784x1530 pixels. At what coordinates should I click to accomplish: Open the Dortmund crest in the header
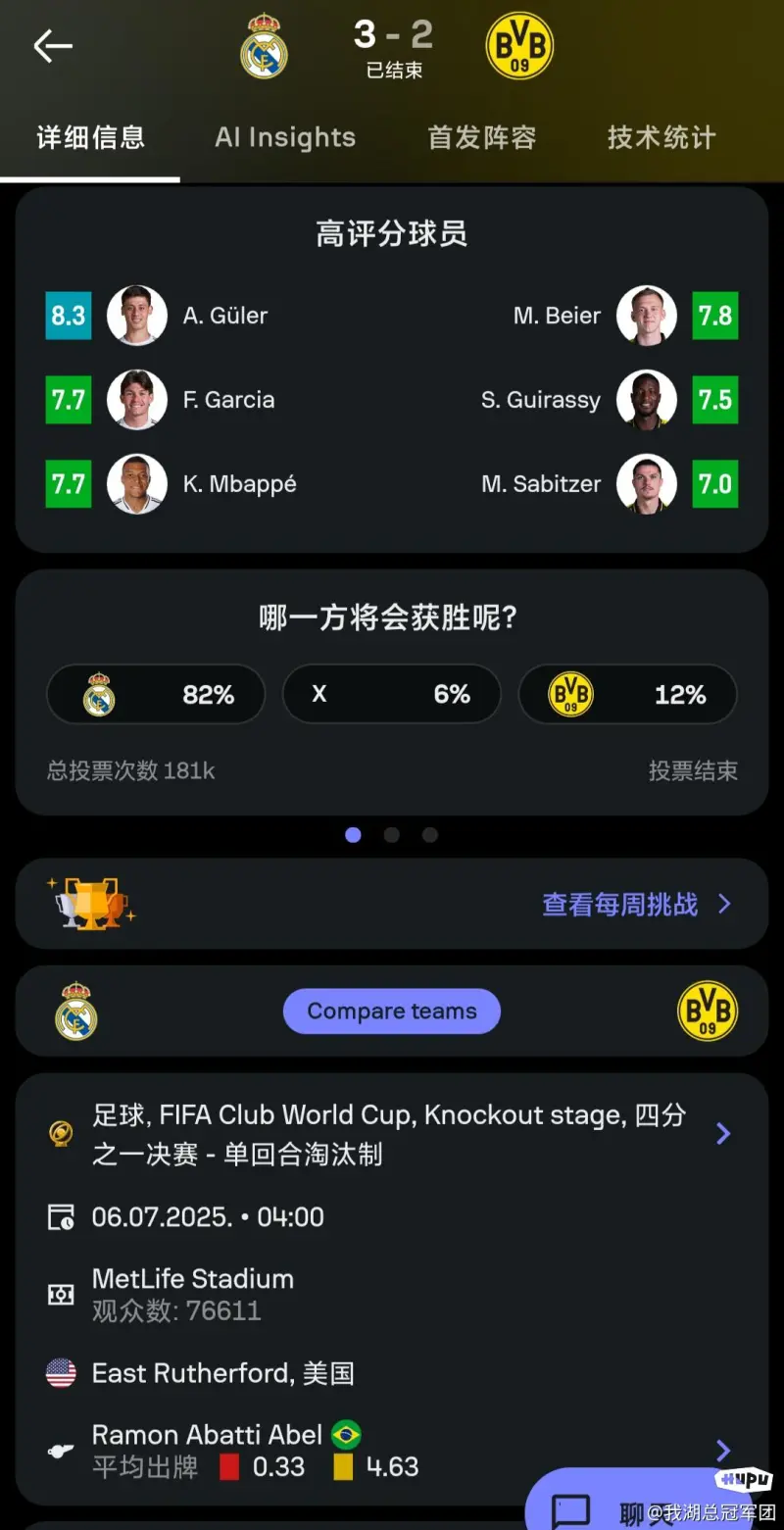tap(519, 46)
